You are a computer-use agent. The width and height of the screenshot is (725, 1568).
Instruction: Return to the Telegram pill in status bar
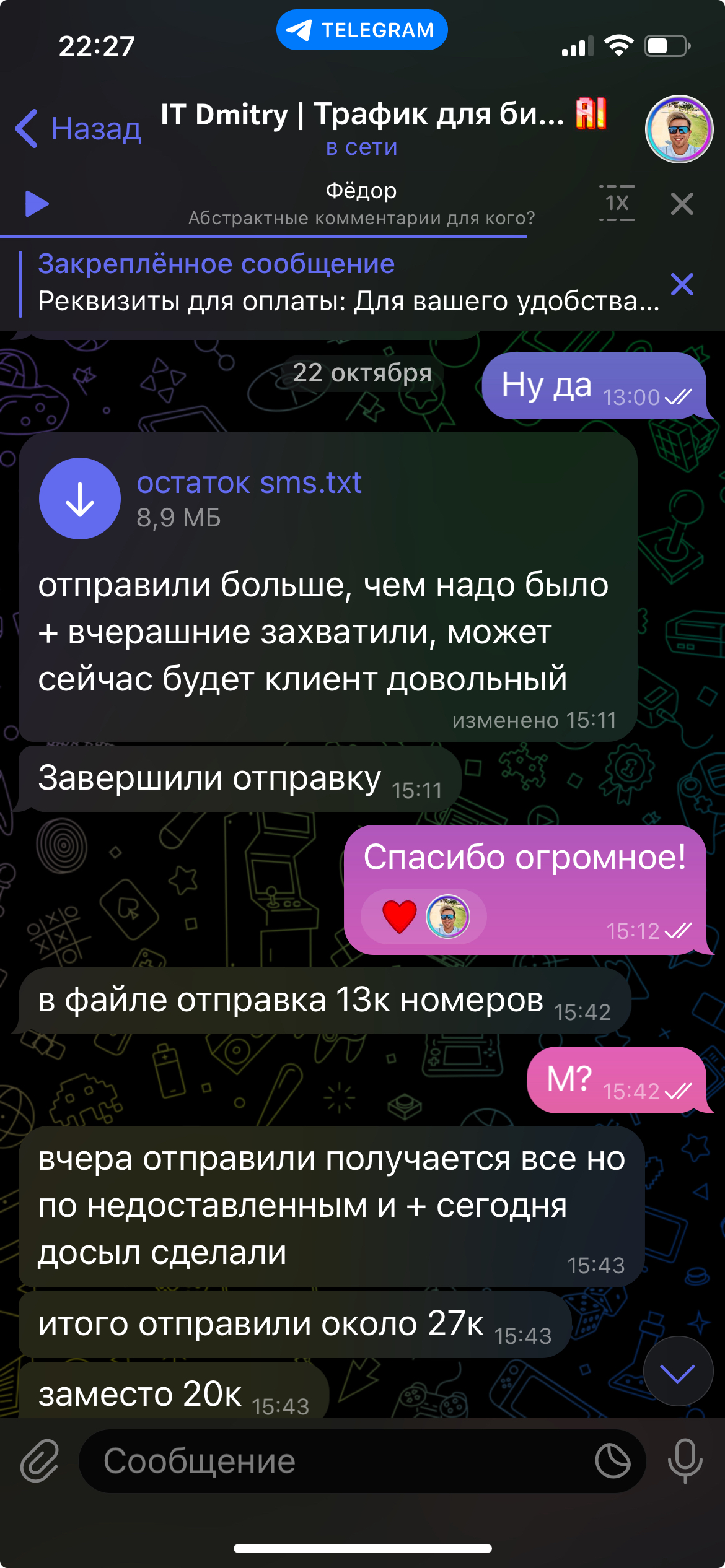(x=362, y=30)
